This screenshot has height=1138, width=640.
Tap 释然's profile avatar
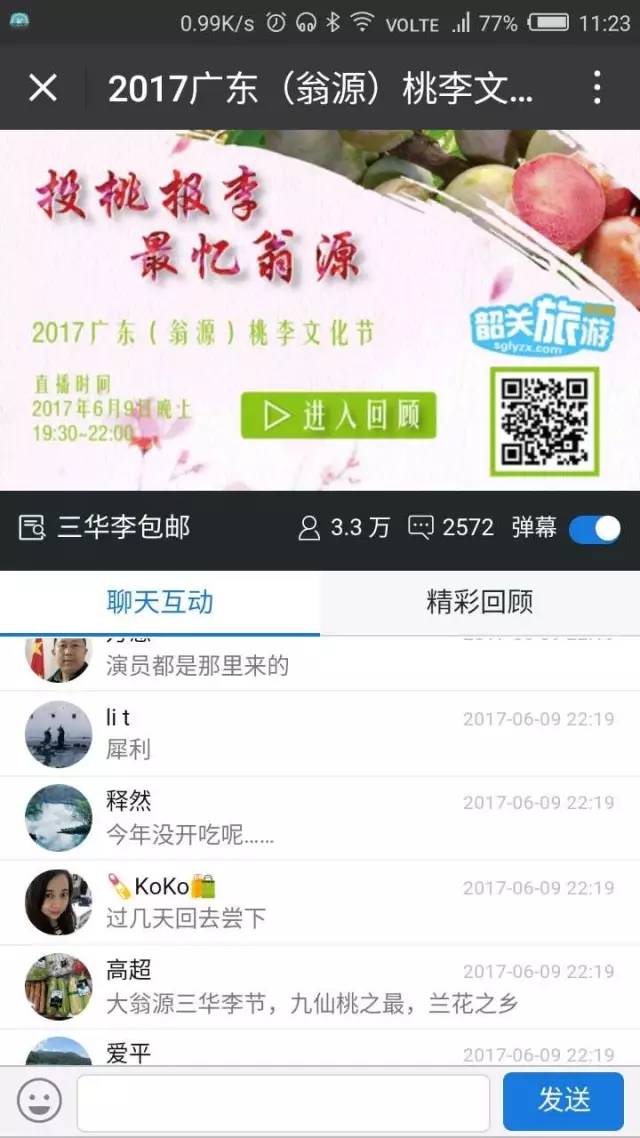click(58, 817)
